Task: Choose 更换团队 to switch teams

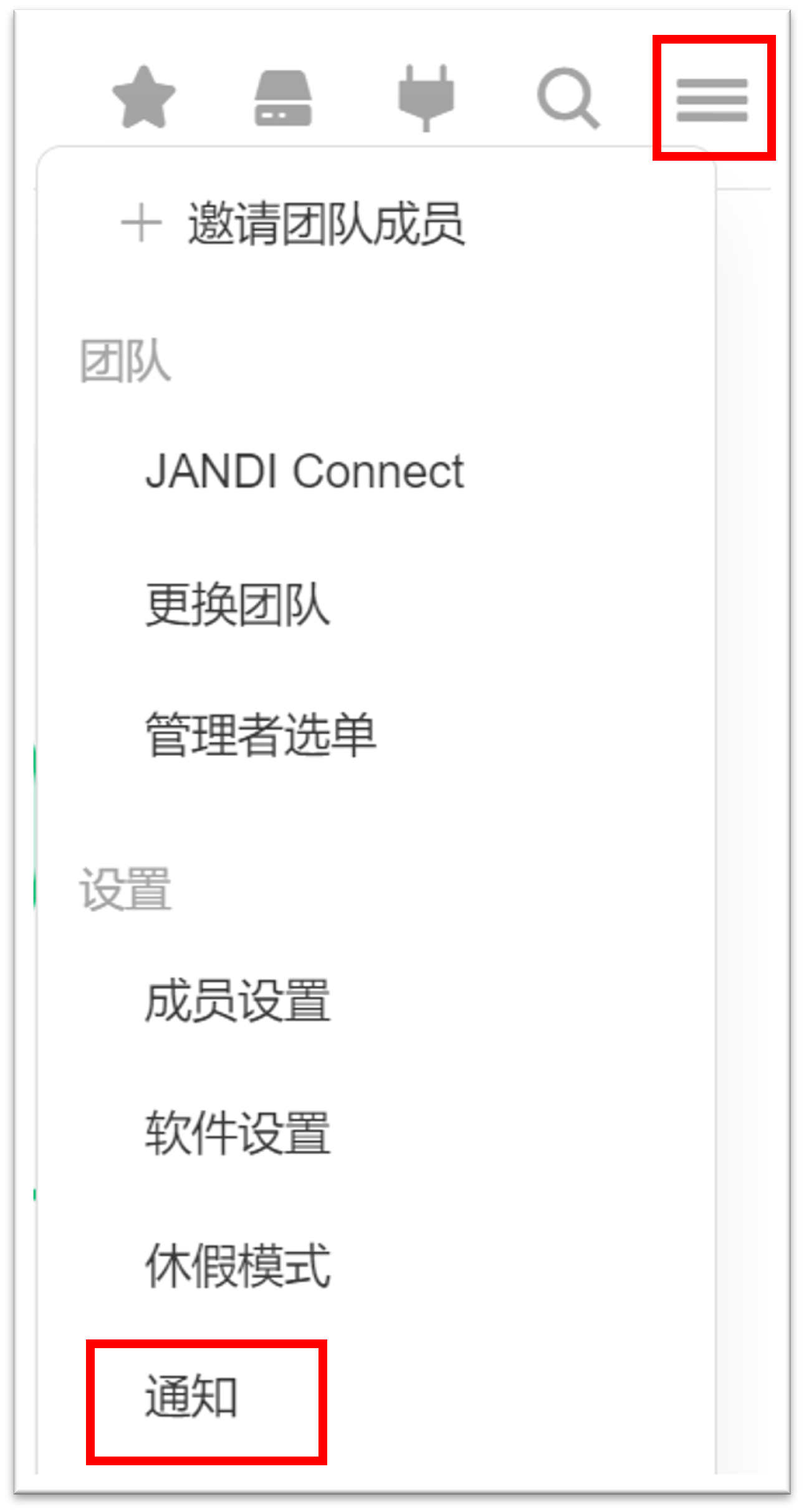Action: (237, 604)
